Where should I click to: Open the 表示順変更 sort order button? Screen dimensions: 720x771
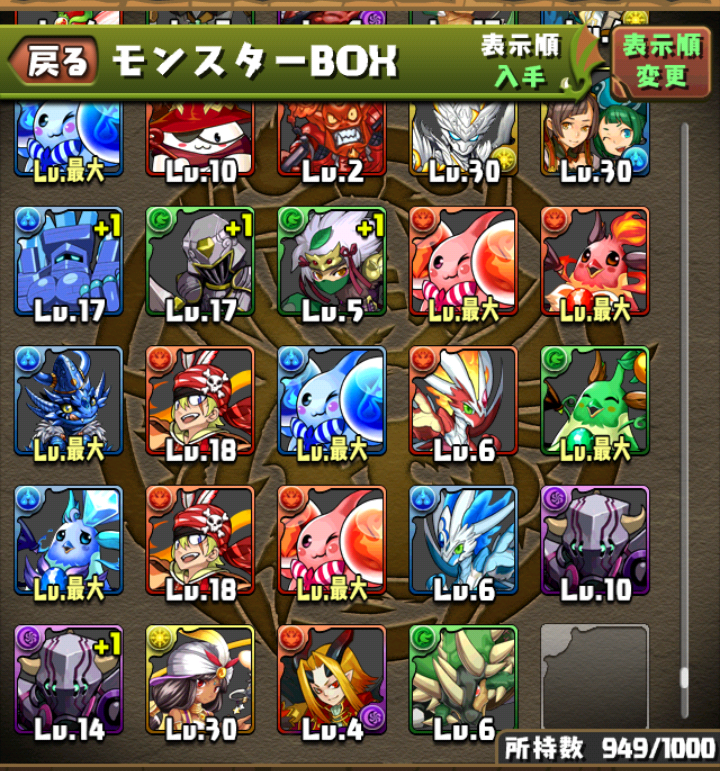click(x=661, y=60)
